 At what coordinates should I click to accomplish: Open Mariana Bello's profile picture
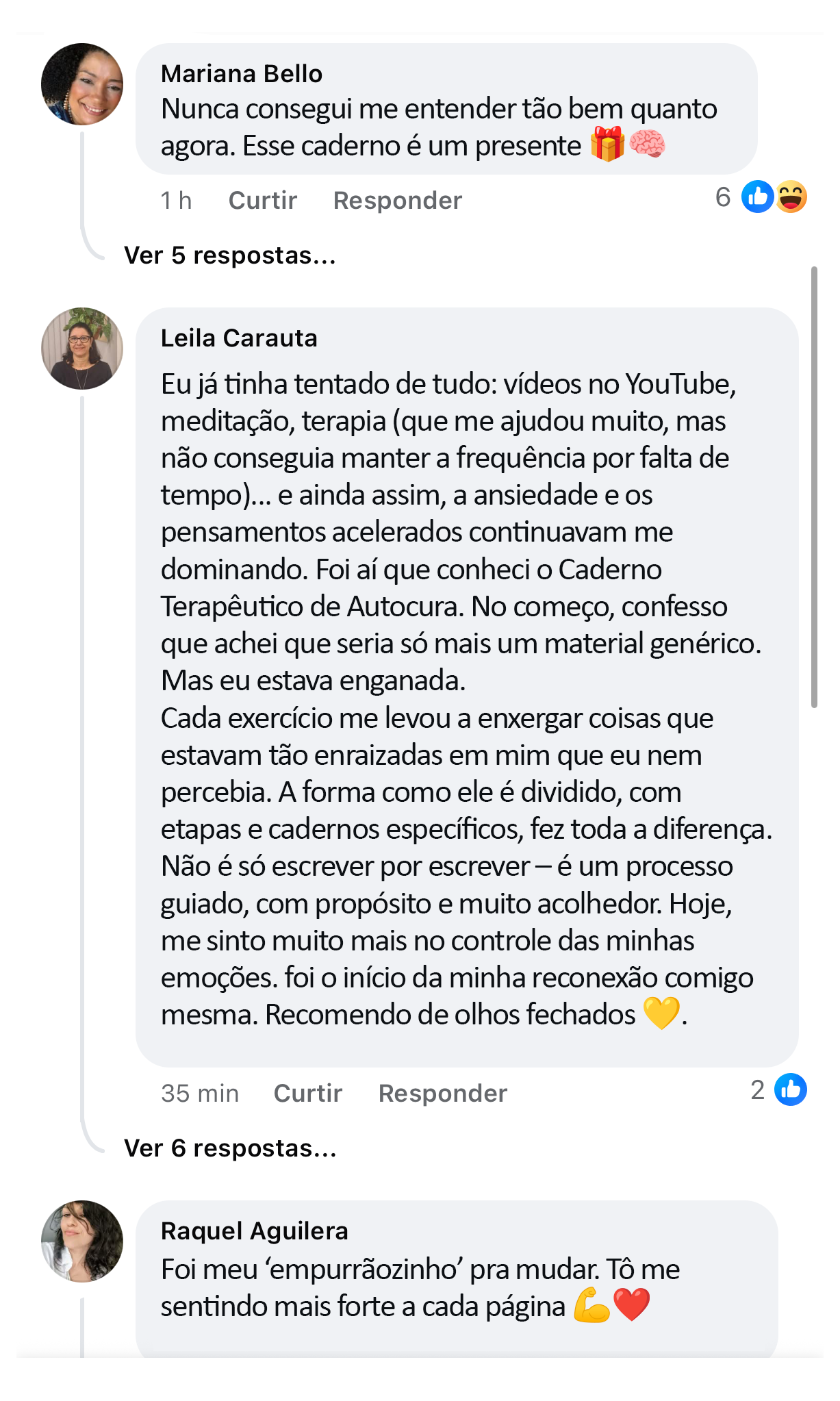82,84
